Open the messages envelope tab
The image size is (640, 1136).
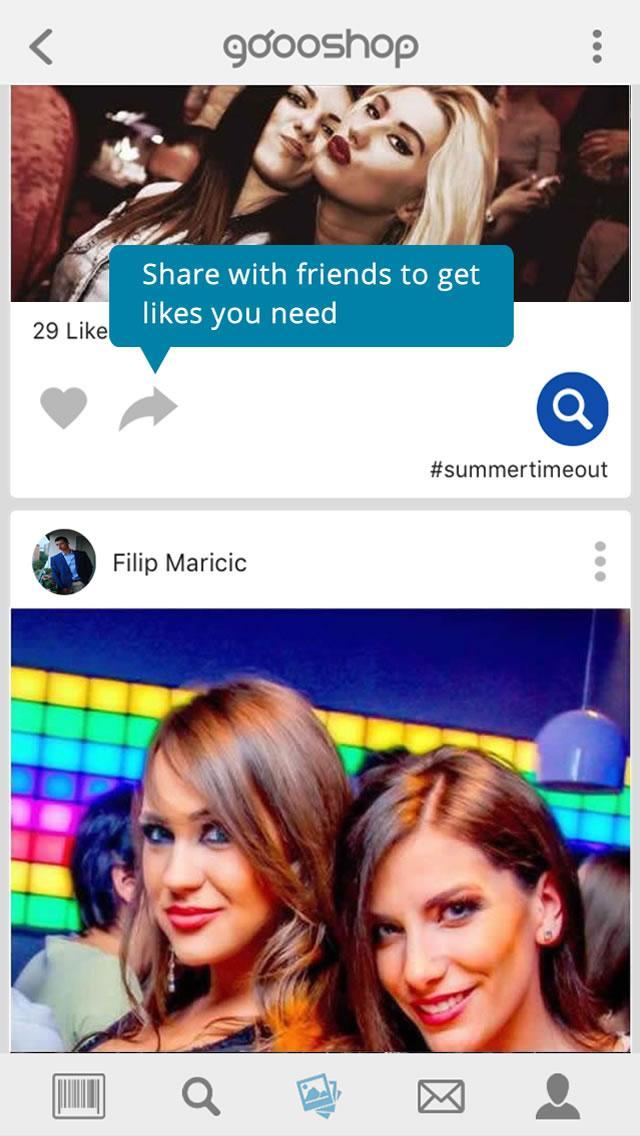click(x=440, y=1097)
